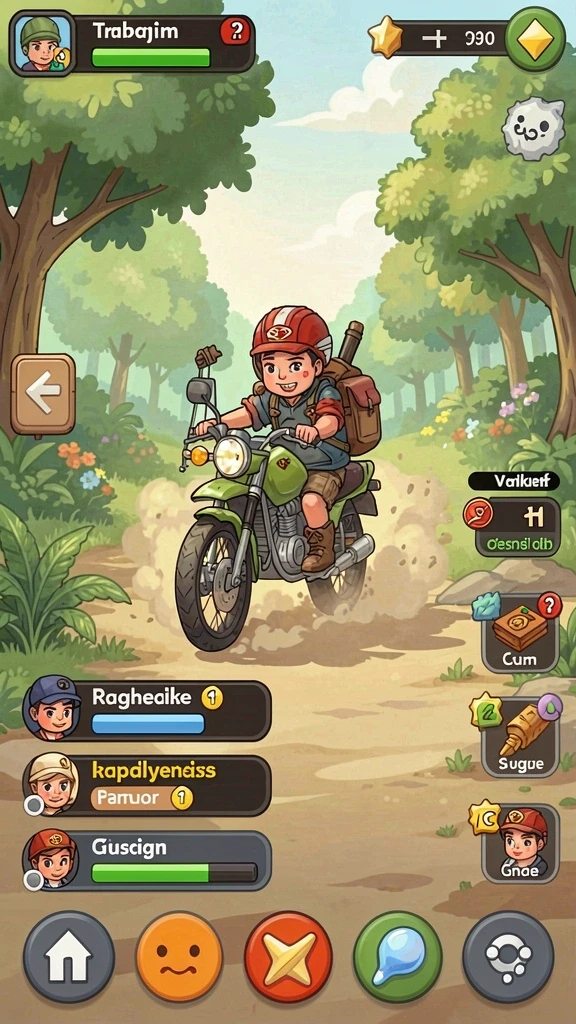Image resolution: width=576 pixels, height=1024 pixels.
Task: Open the gray fluffy face icon
Action: (534, 128)
